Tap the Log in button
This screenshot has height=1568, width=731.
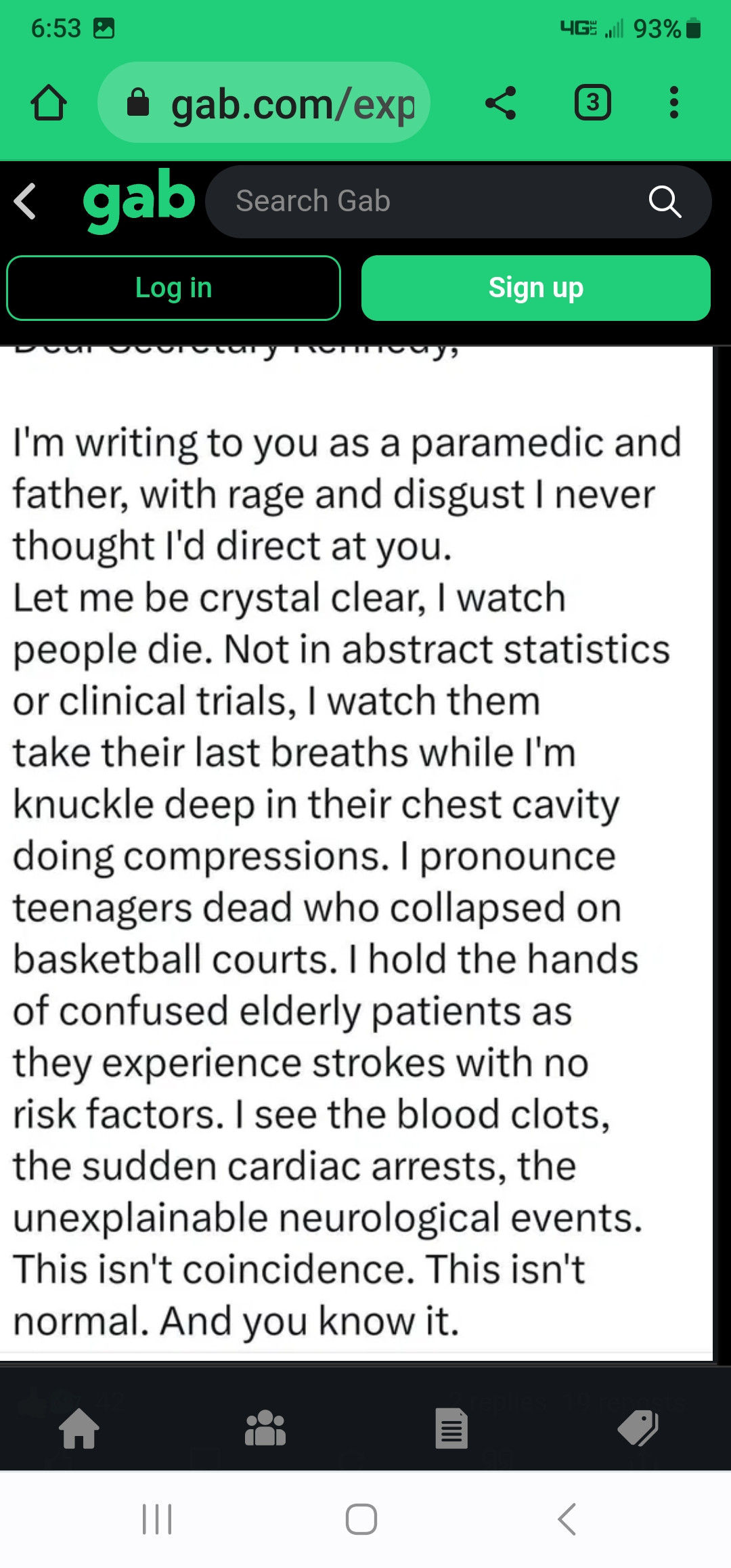tap(173, 288)
